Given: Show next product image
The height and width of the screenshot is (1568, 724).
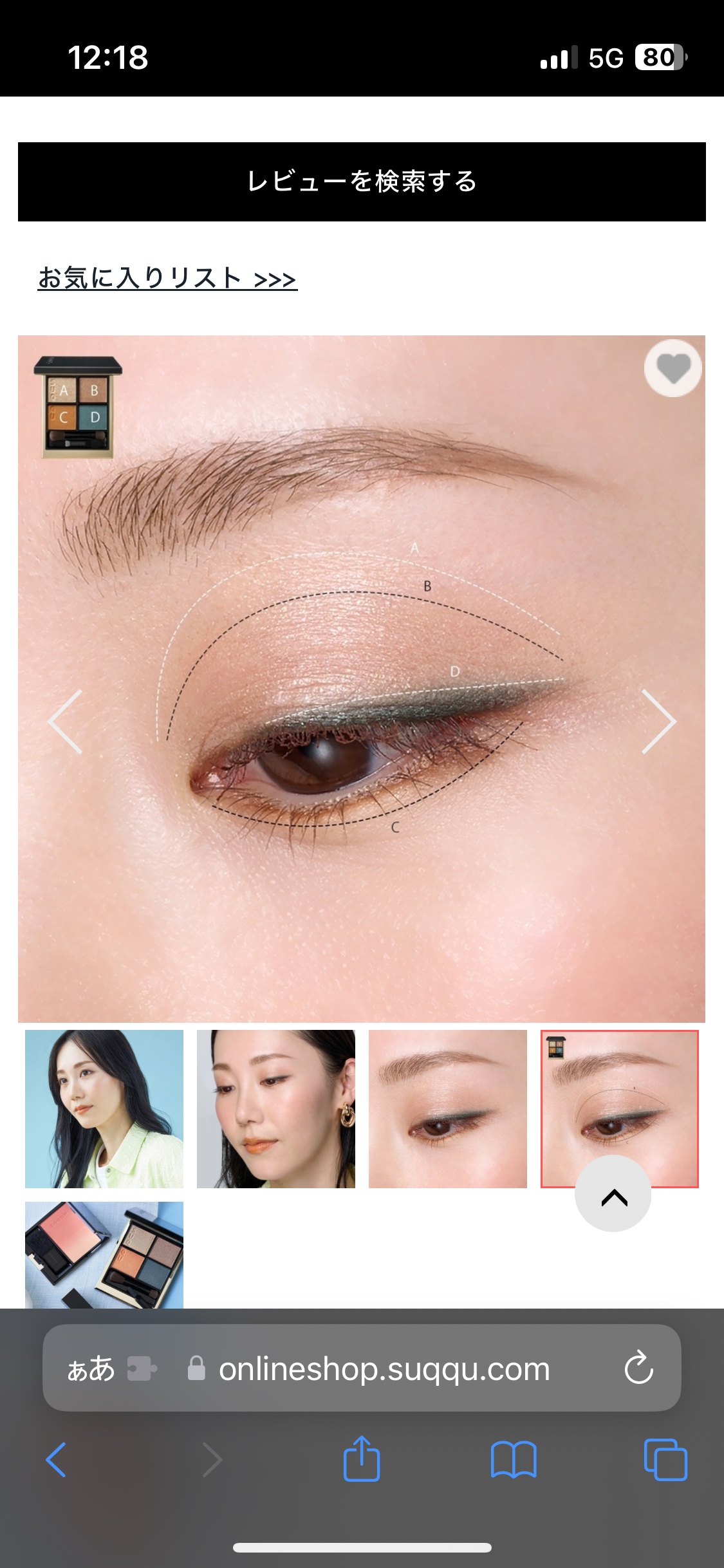Looking at the screenshot, I should point(658,721).
